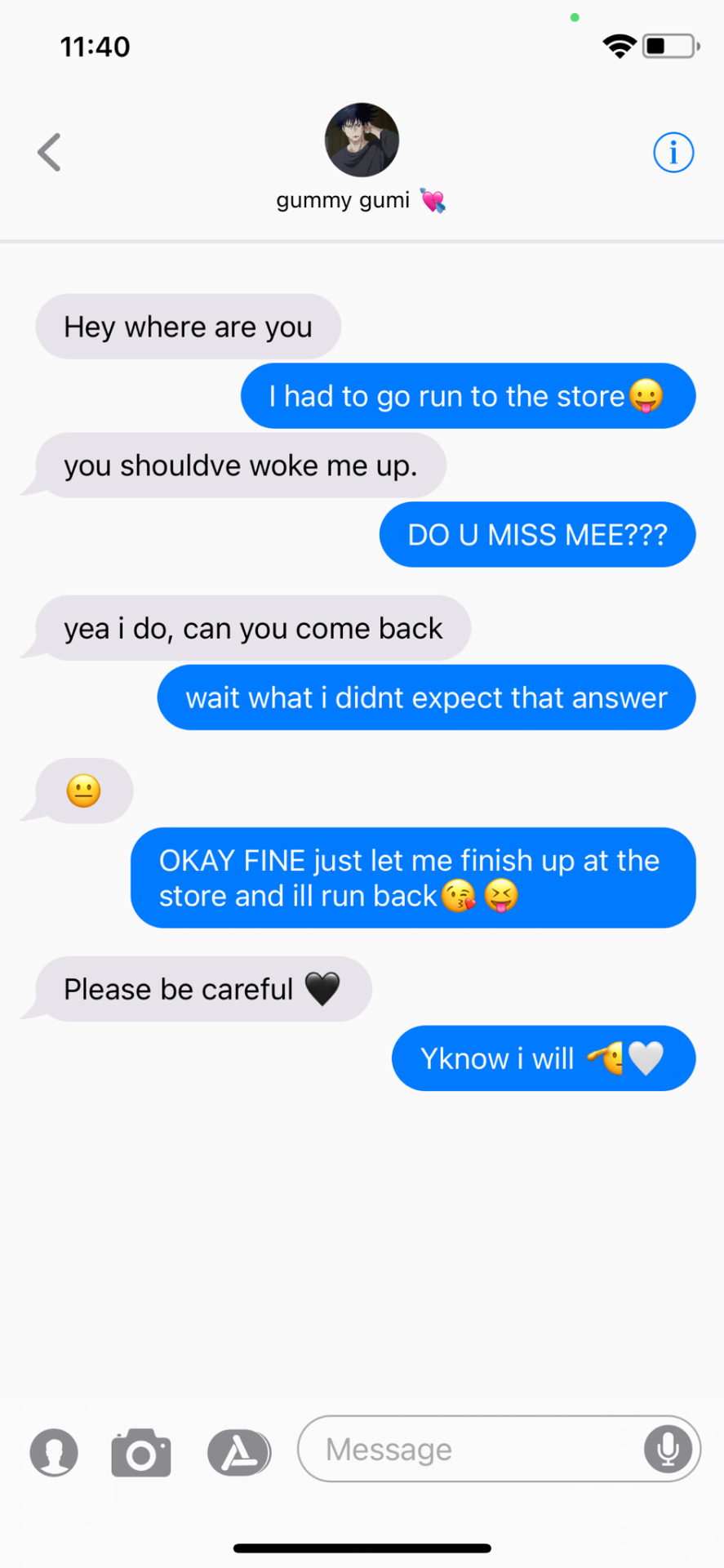Open gummy gumi's contact avatar
This screenshot has height=1568, width=724.
pyautogui.click(x=362, y=140)
